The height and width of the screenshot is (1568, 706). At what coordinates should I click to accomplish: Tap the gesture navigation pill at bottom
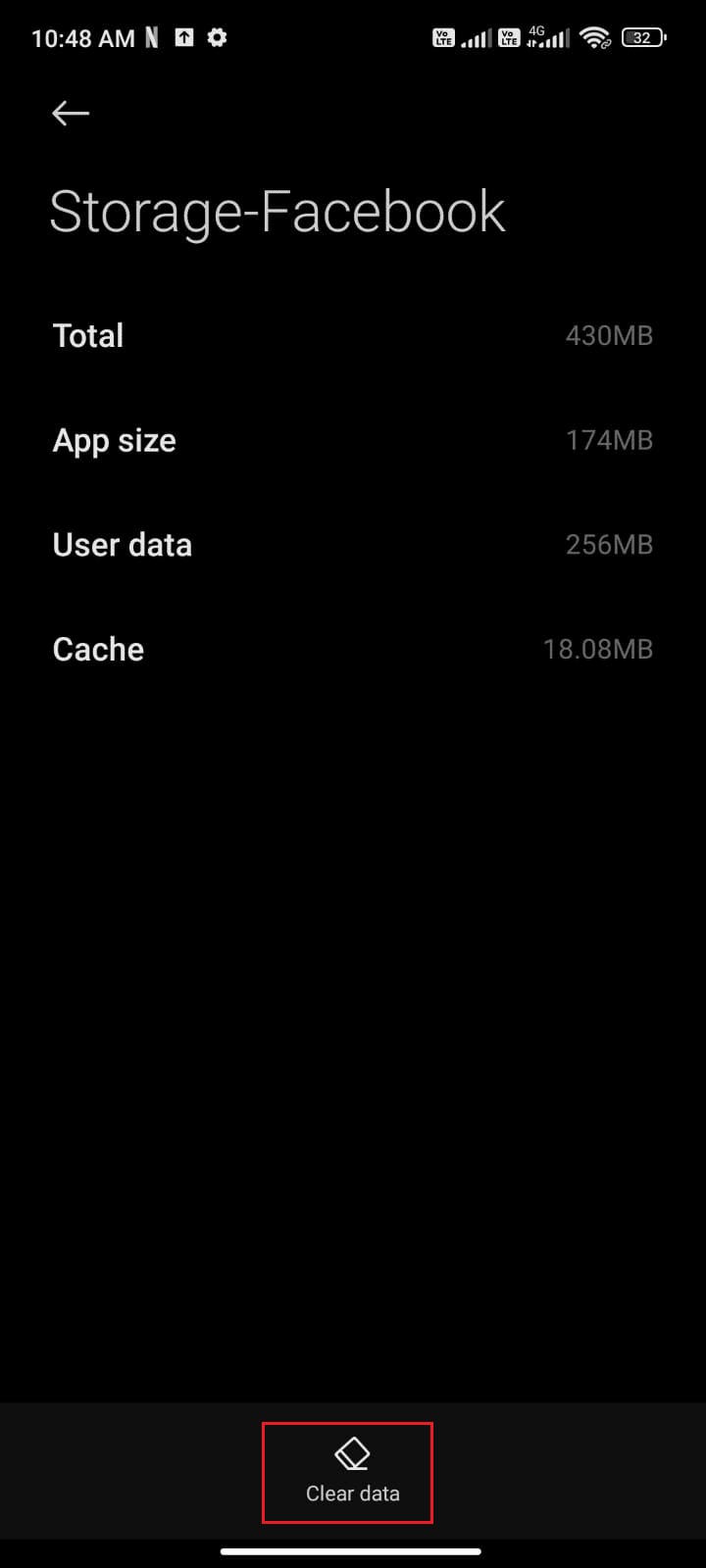pyautogui.click(x=353, y=1551)
